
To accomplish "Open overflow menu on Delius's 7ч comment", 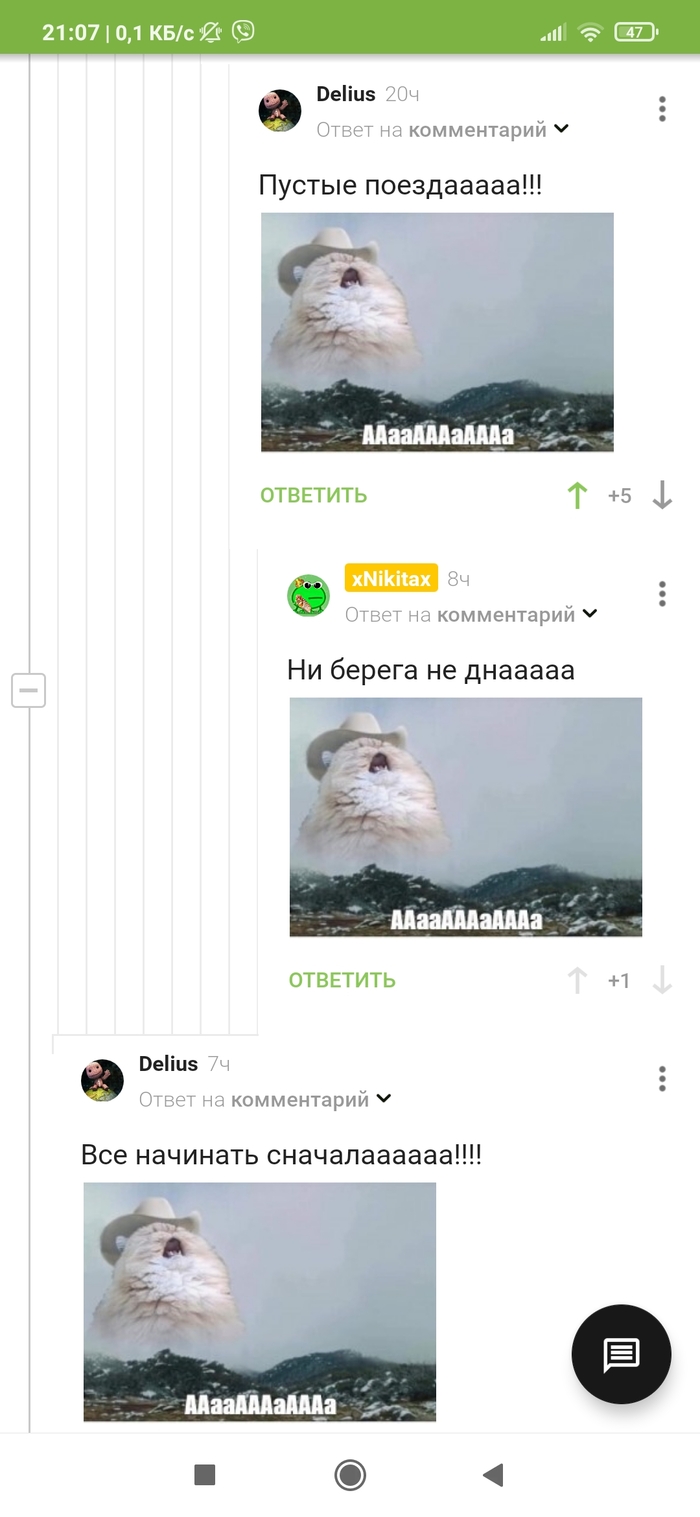I will point(662,1079).
